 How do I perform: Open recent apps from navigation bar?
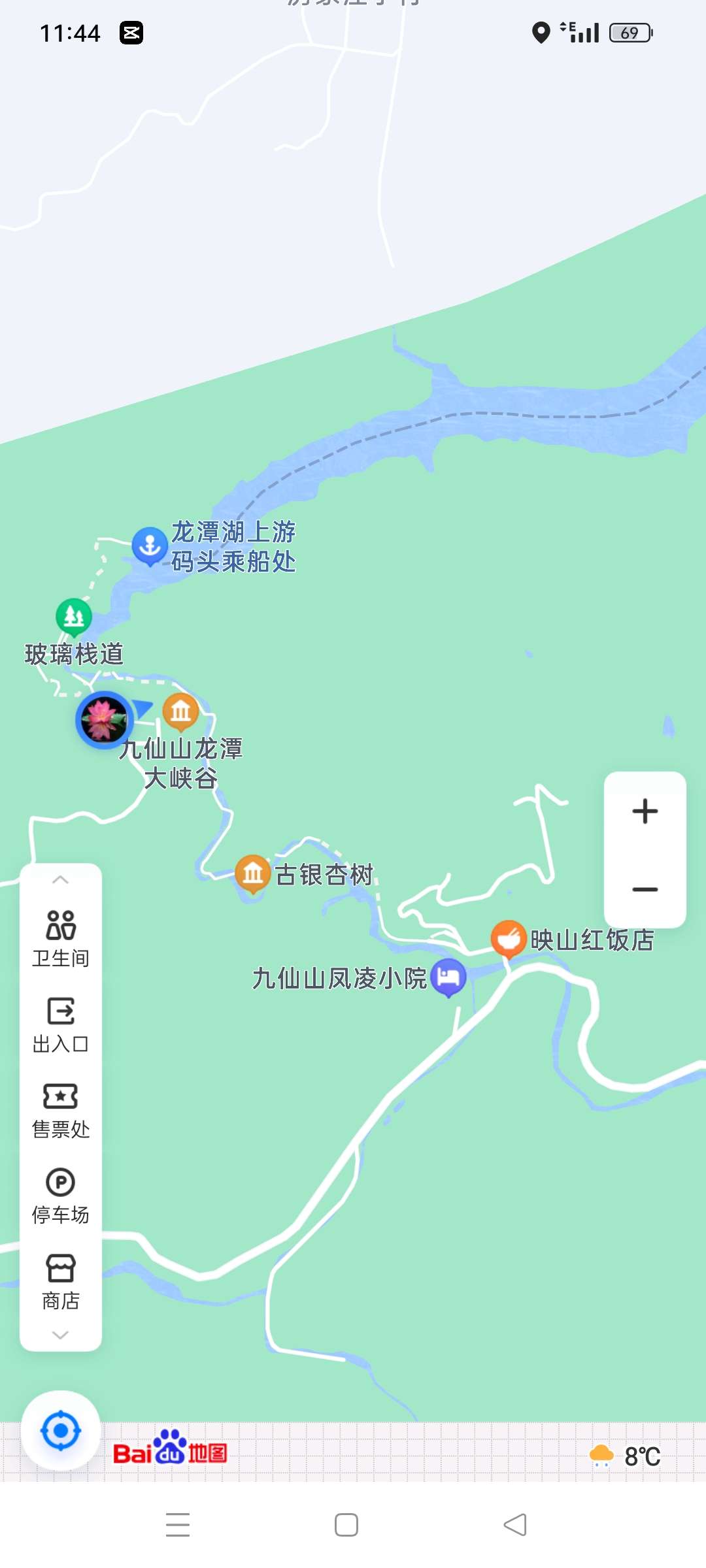178,1525
